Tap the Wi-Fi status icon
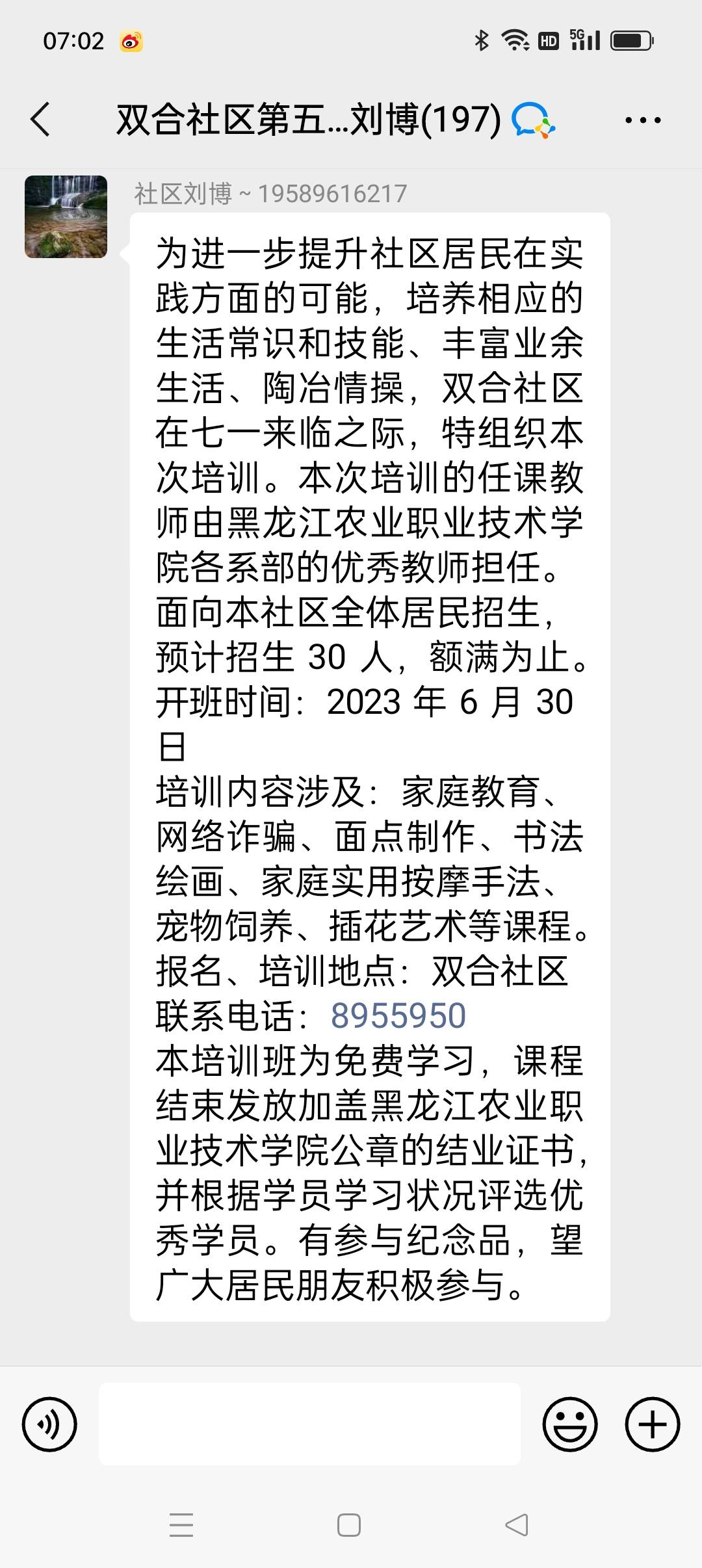The width and height of the screenshot is (702, 1568). click(515, 40)
